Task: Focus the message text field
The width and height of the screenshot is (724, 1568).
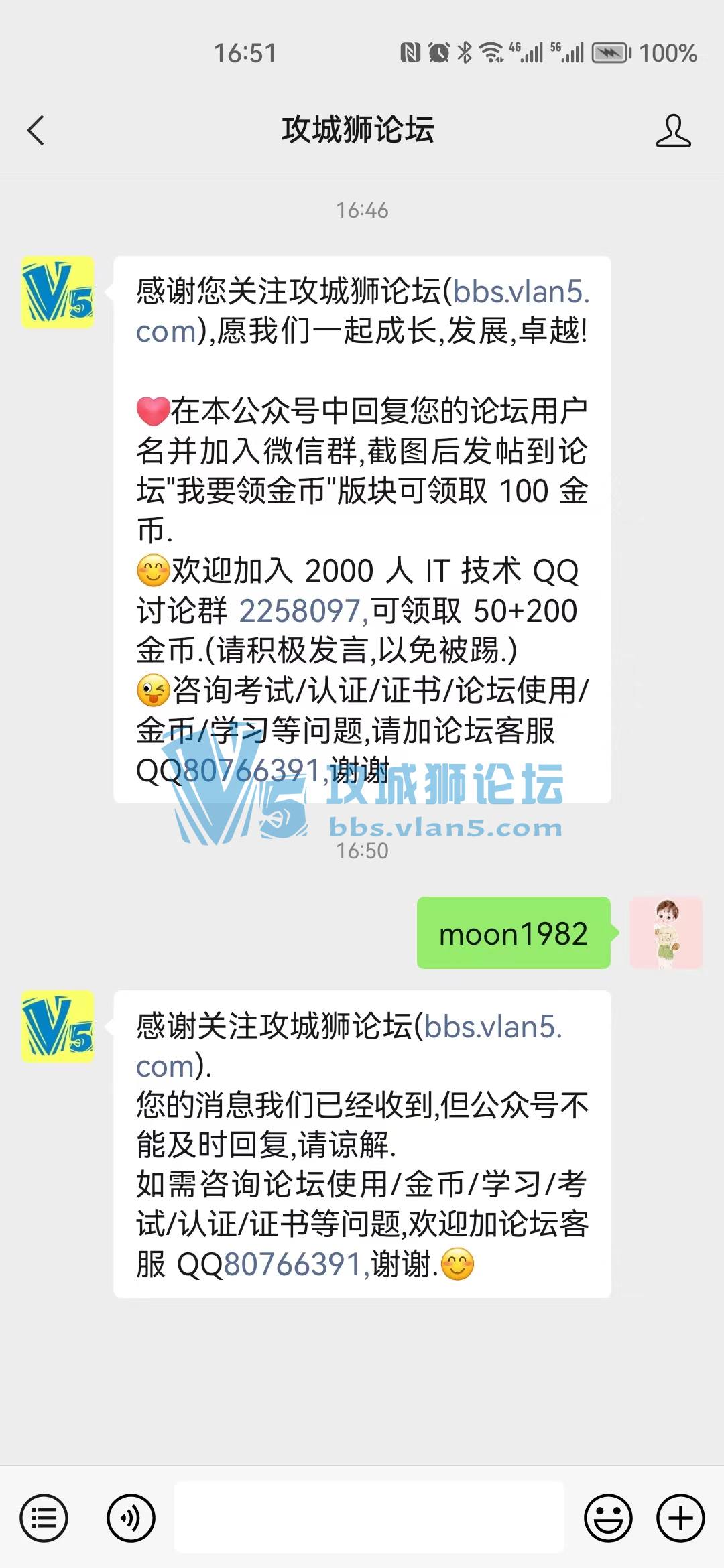Action: click(369, 1518)
